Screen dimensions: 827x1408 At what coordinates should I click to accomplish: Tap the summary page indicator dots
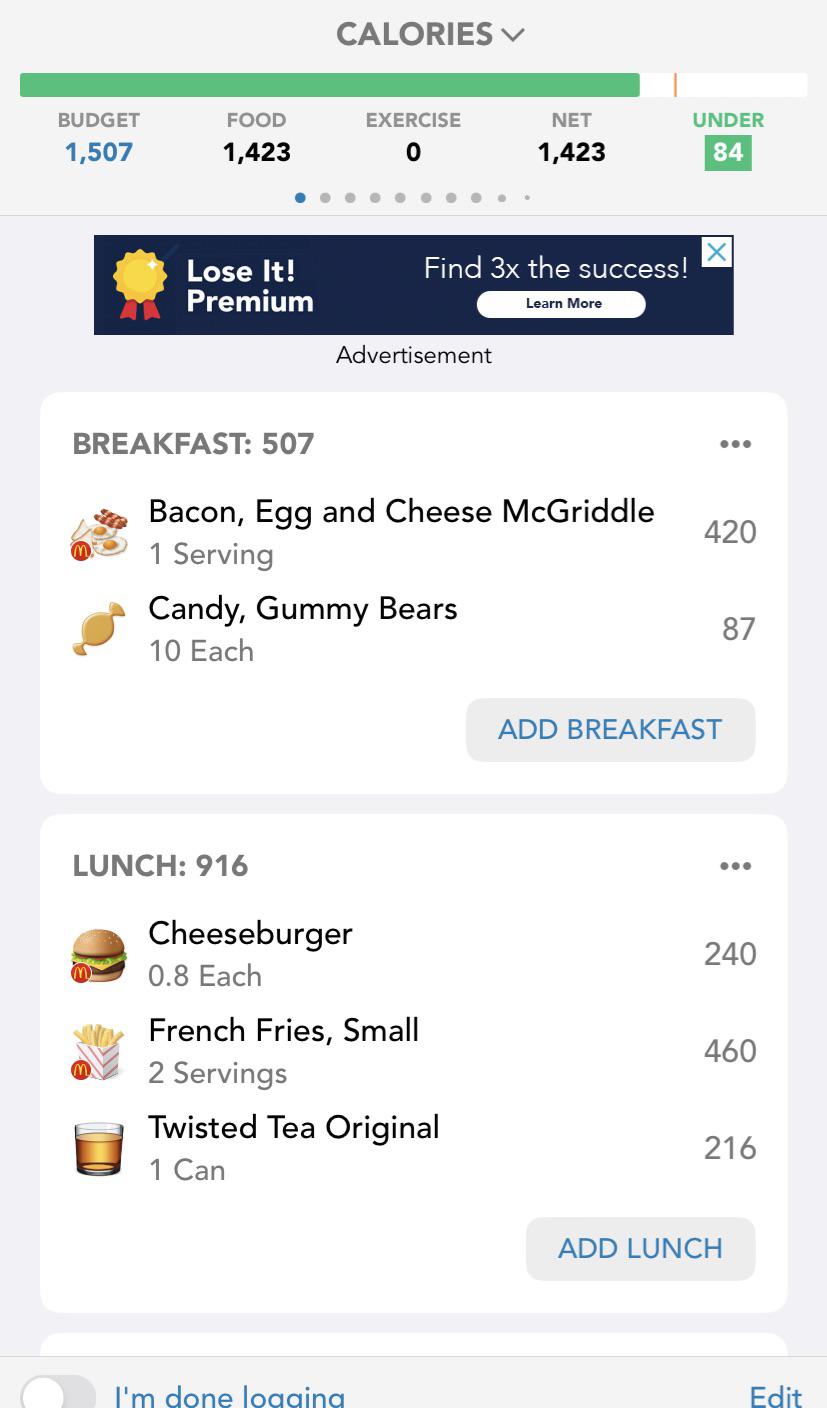tap(413, 198)
